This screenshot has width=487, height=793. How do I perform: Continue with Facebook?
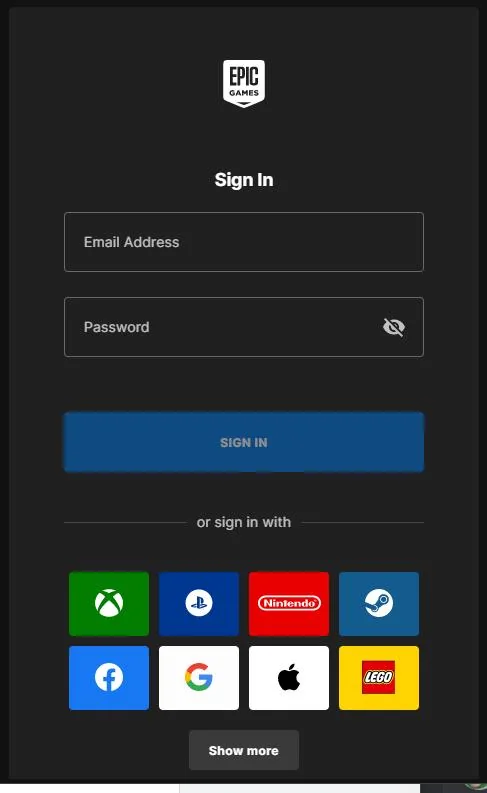tap(109, 678)
